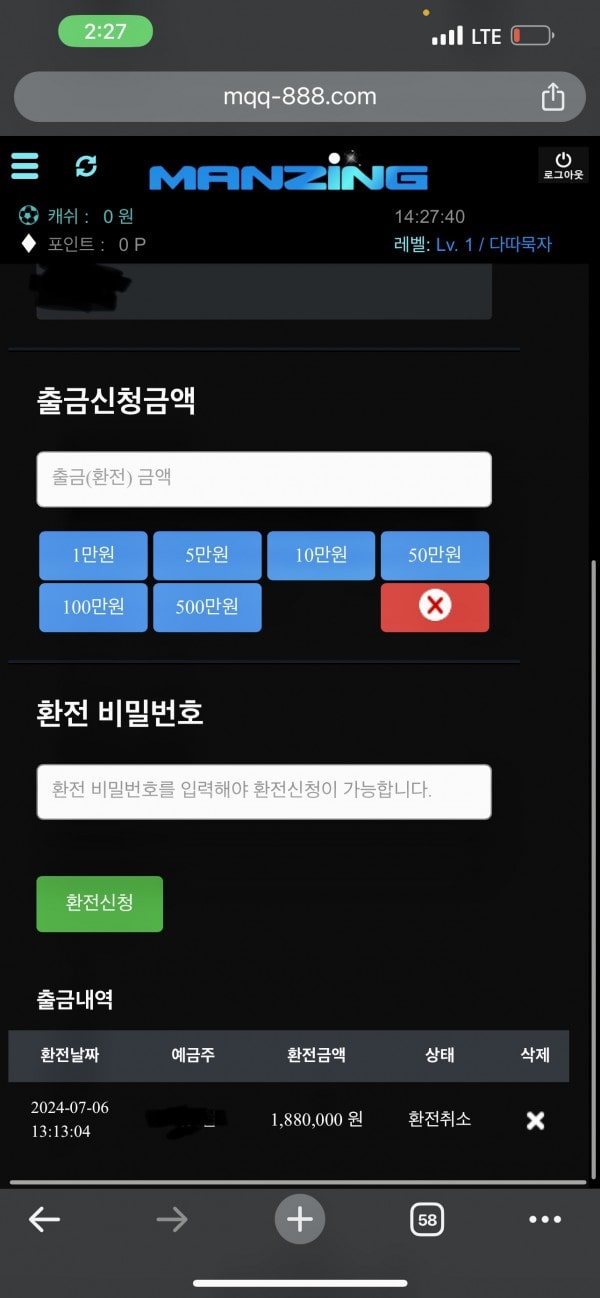Open the tab switcher showing 58
Image resolution: width=600 pixels, height=1298 pixels.
click(x=428, y=1220)
